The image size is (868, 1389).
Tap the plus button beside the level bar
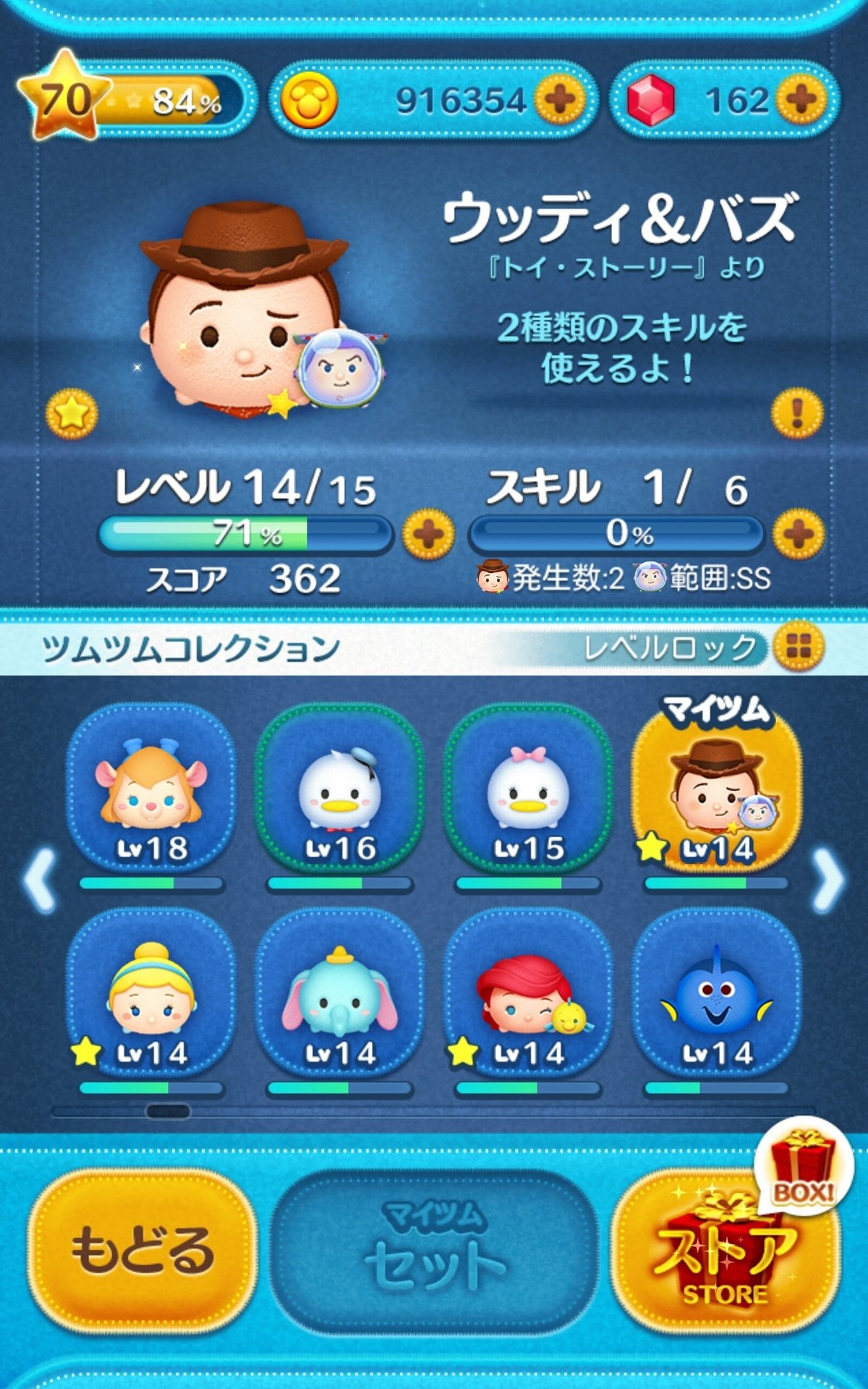point(428,535)
